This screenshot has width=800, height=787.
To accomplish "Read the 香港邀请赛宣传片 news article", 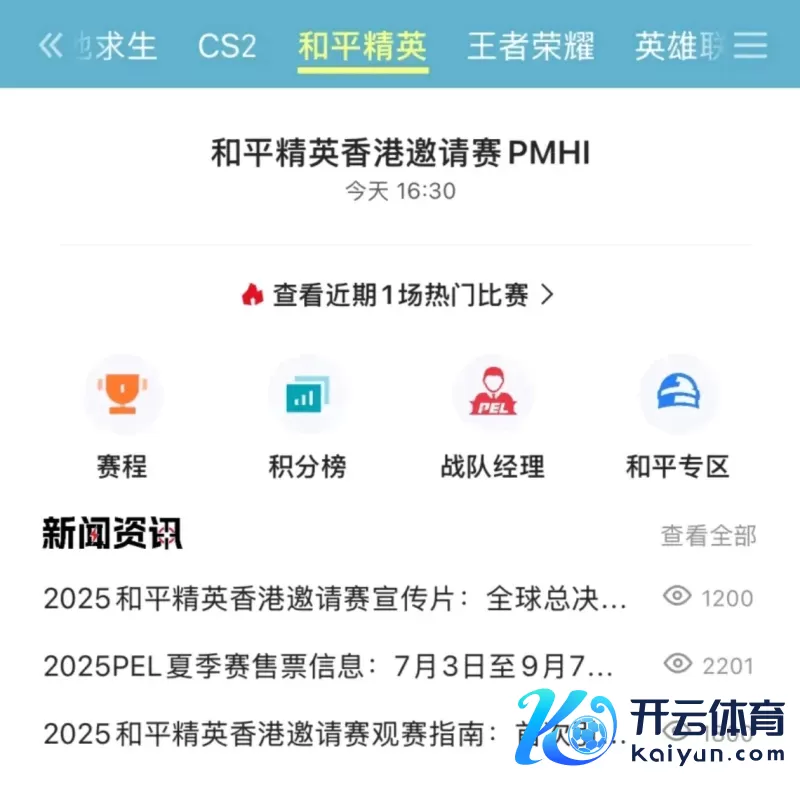I will click(x=335, y=599).
